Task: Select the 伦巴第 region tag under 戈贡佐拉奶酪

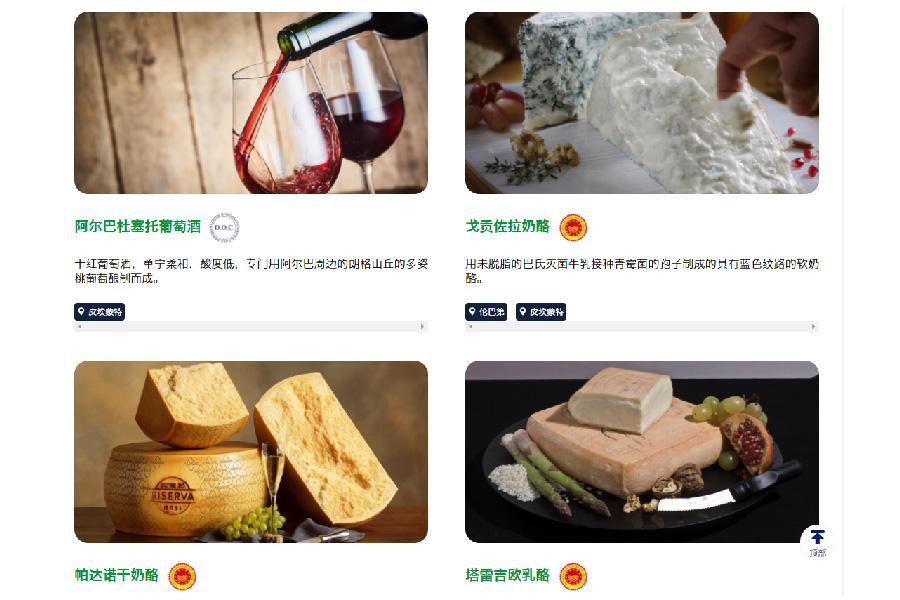Action: [x=486, y=312]
